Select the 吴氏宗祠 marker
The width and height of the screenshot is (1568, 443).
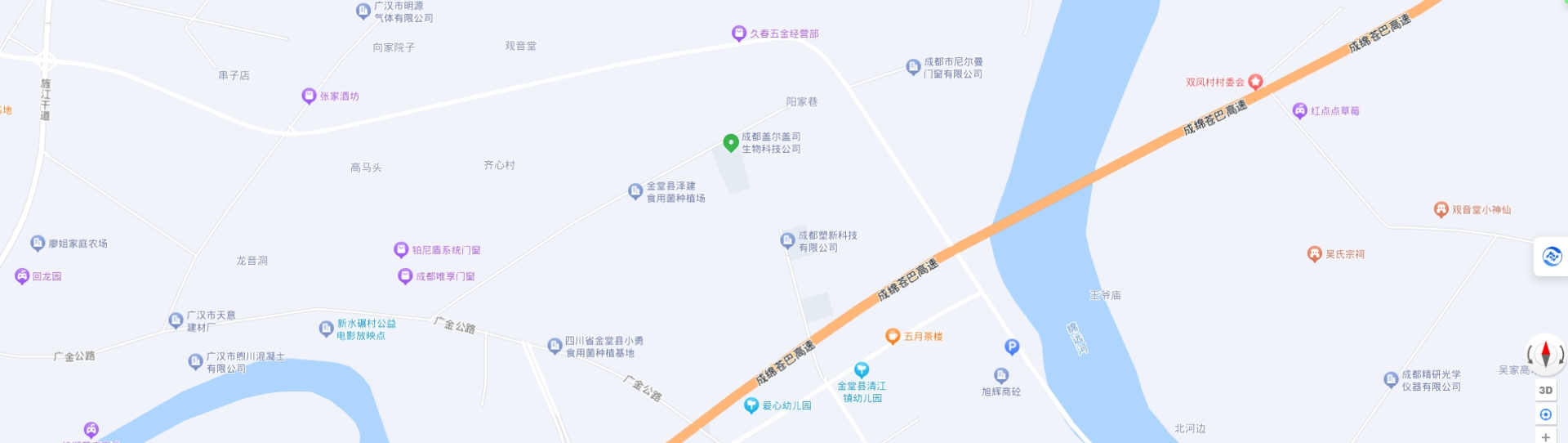1314,254
